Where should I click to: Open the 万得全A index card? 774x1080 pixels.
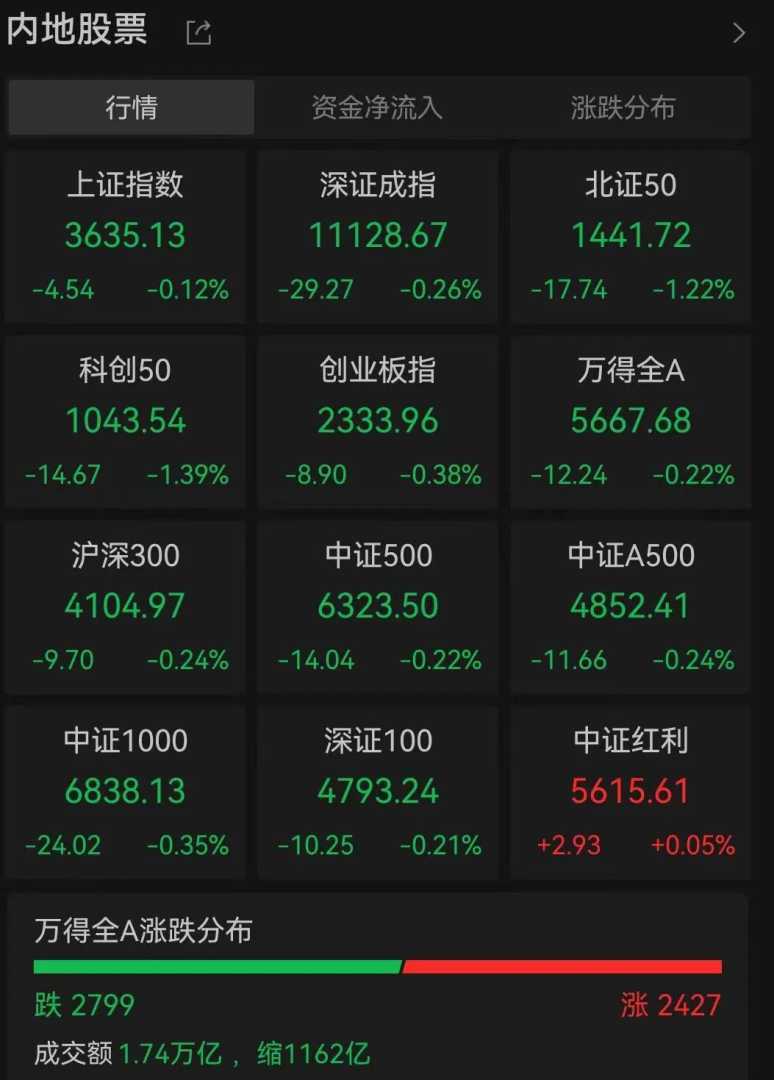click(631, 421)
